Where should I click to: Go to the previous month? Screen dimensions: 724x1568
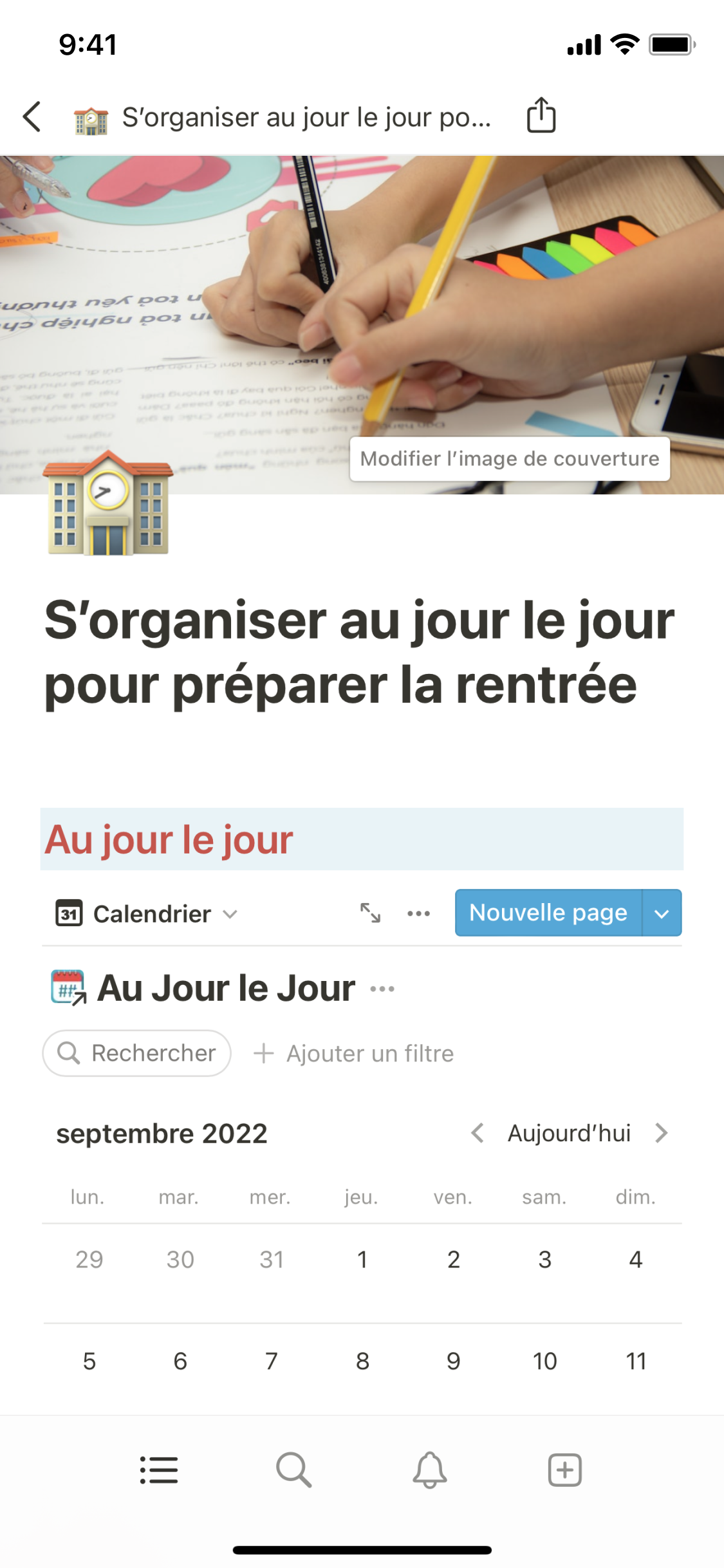click(477, 1133)
